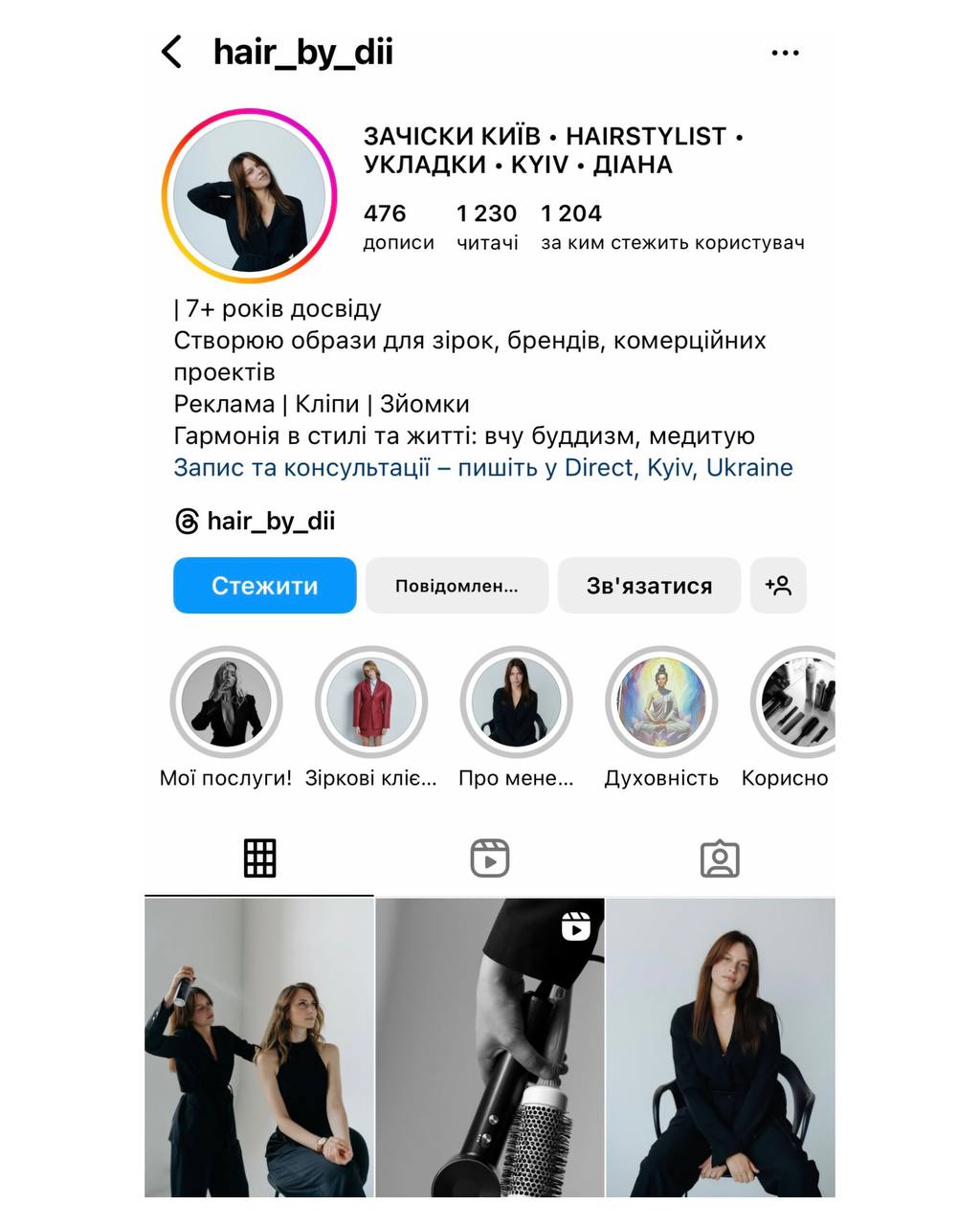Tap the Стежити follow button

click(x=264, y=586)
